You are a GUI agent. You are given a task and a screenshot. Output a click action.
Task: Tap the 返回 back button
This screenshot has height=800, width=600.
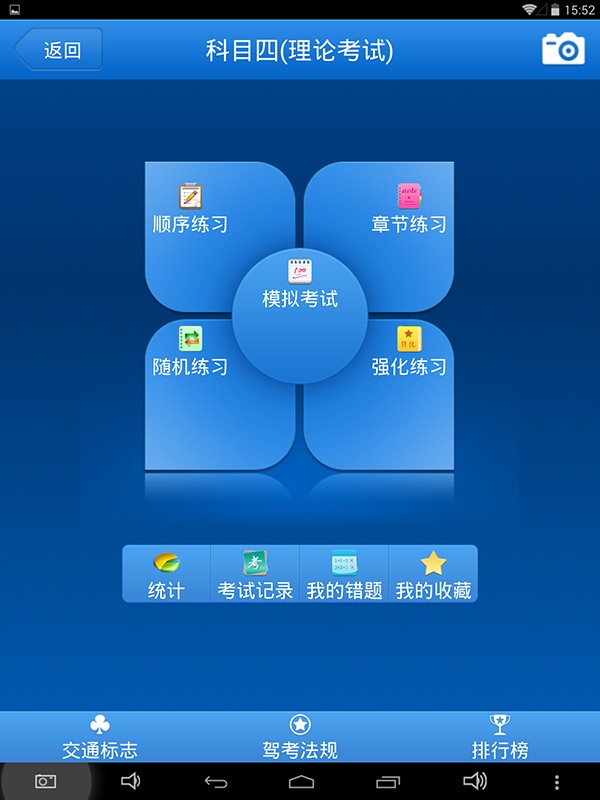[58, 50]
